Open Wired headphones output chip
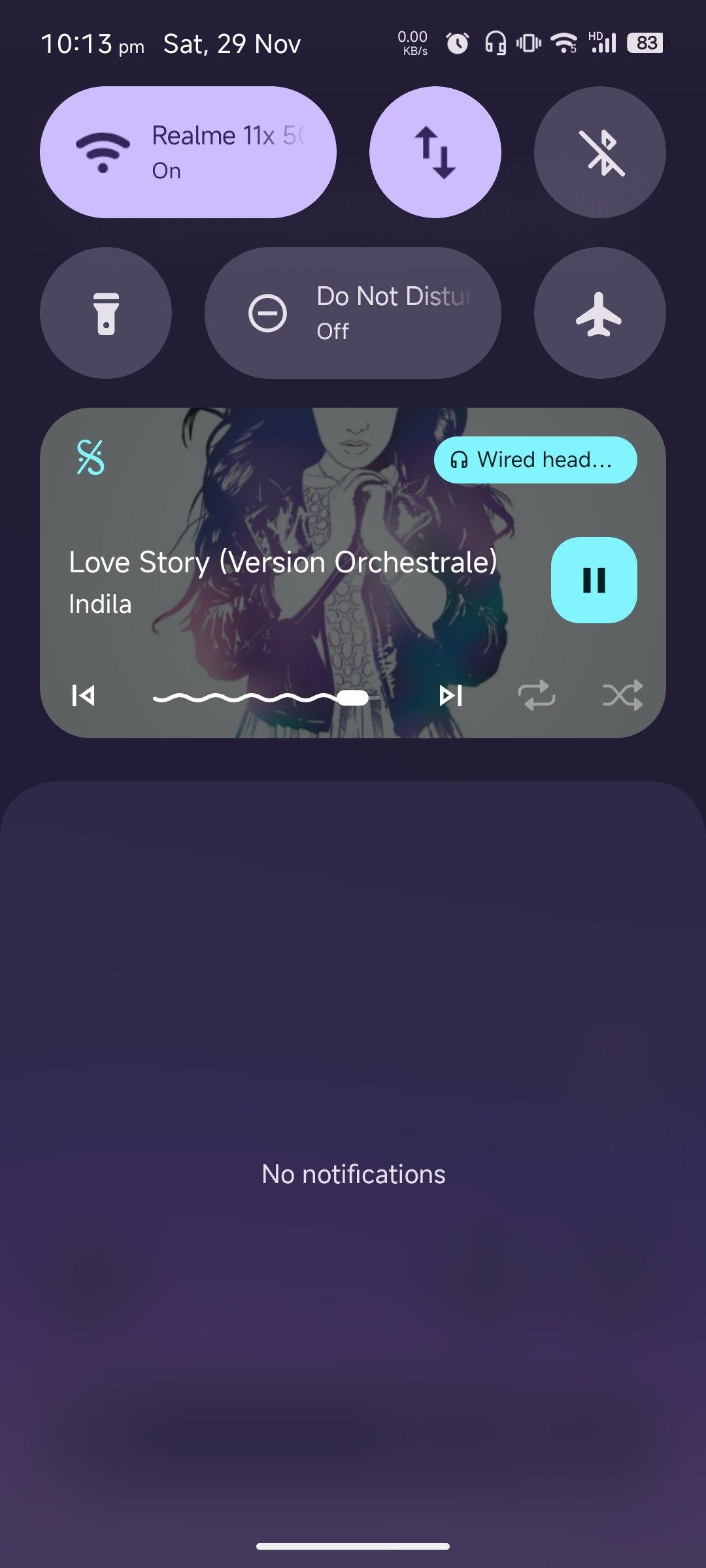Screen dimensions: 706x1568 (535, 460)
